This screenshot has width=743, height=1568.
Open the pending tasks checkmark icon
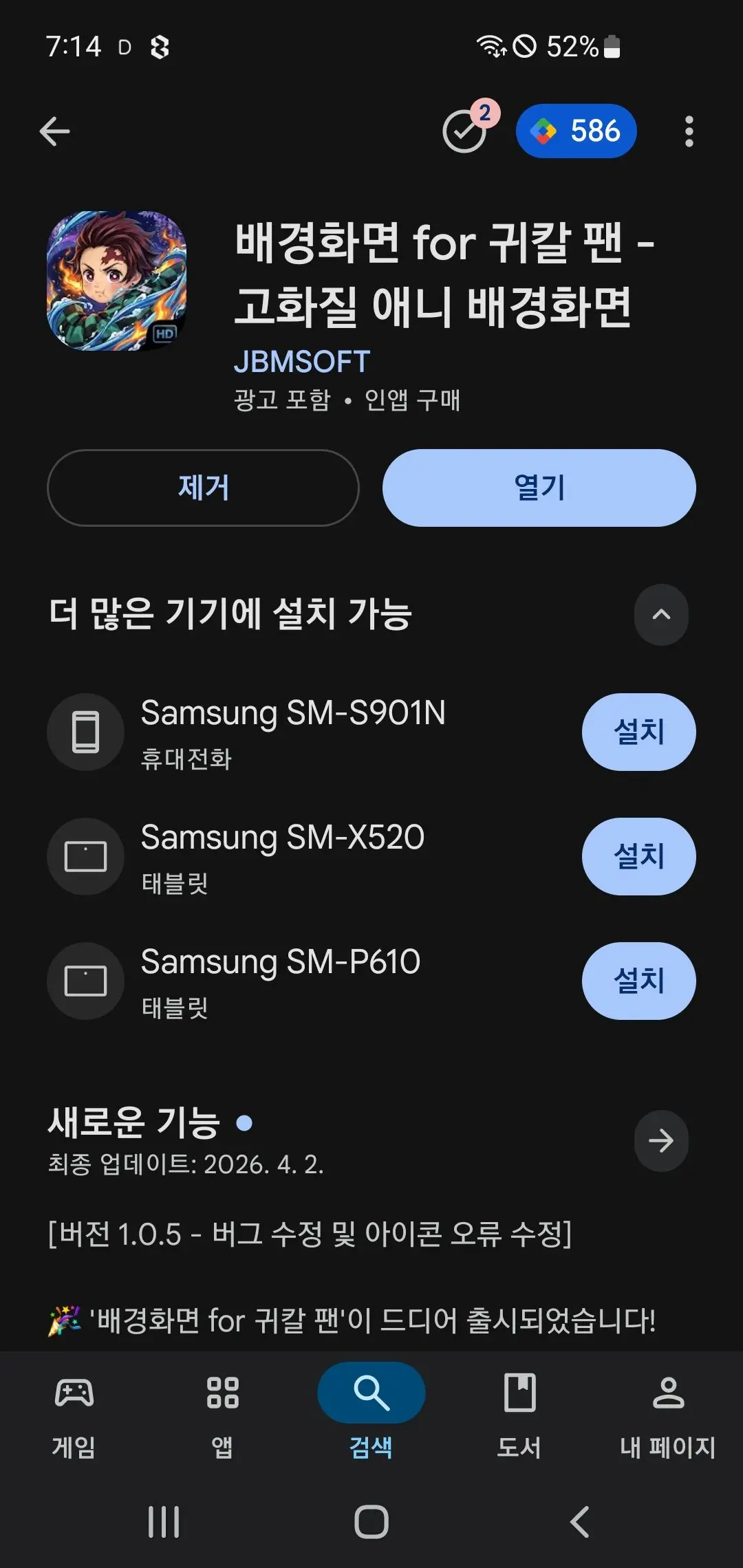tap(465, 131)
